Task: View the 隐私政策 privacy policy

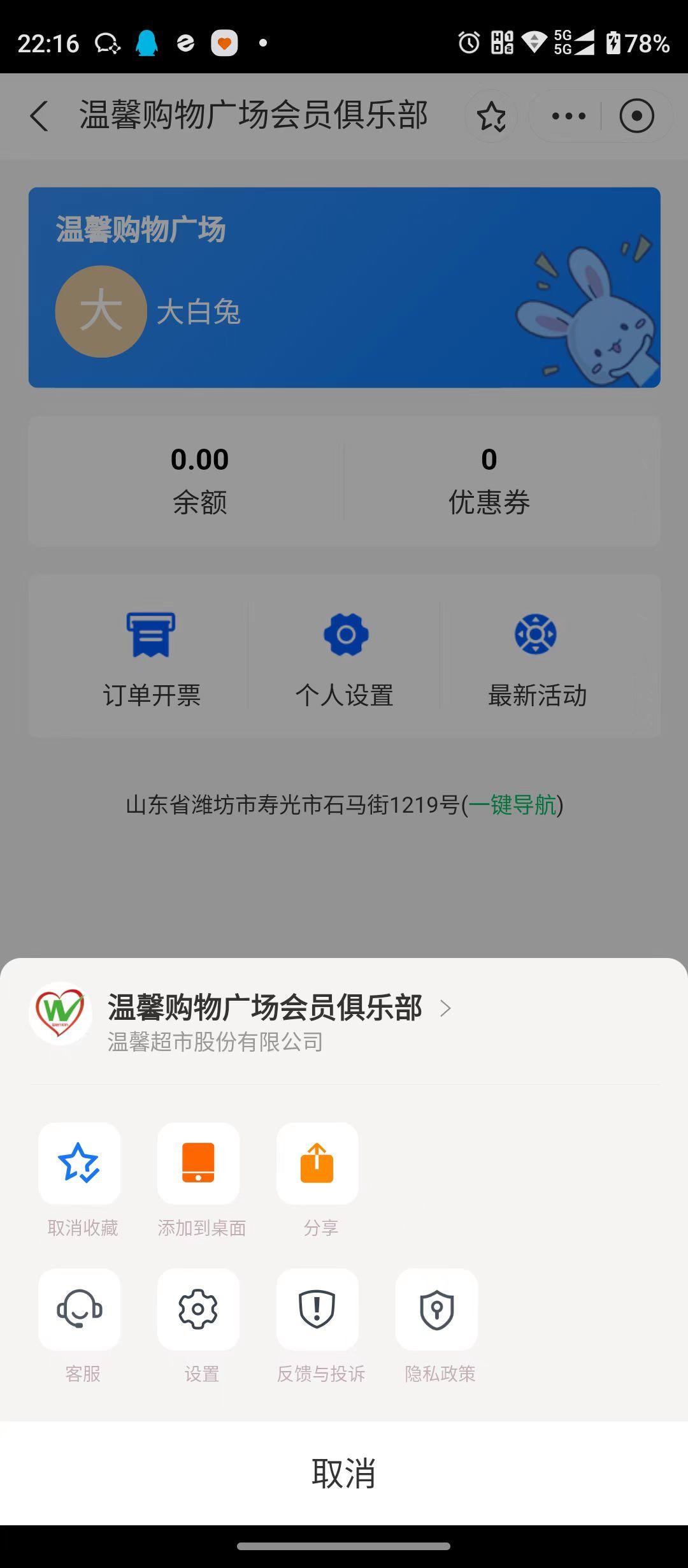Action: click(437, 1310)
